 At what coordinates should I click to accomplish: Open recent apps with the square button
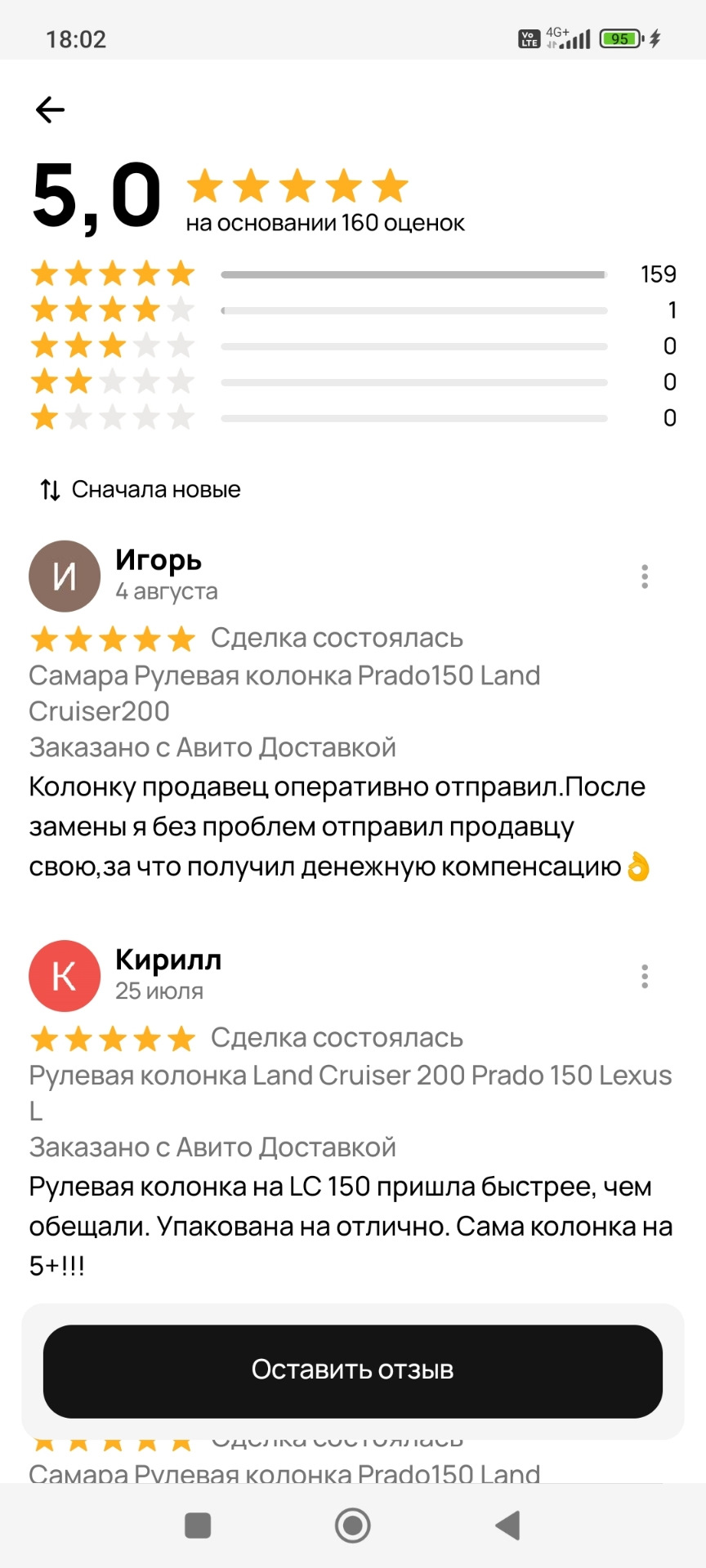pos(198,1525)
